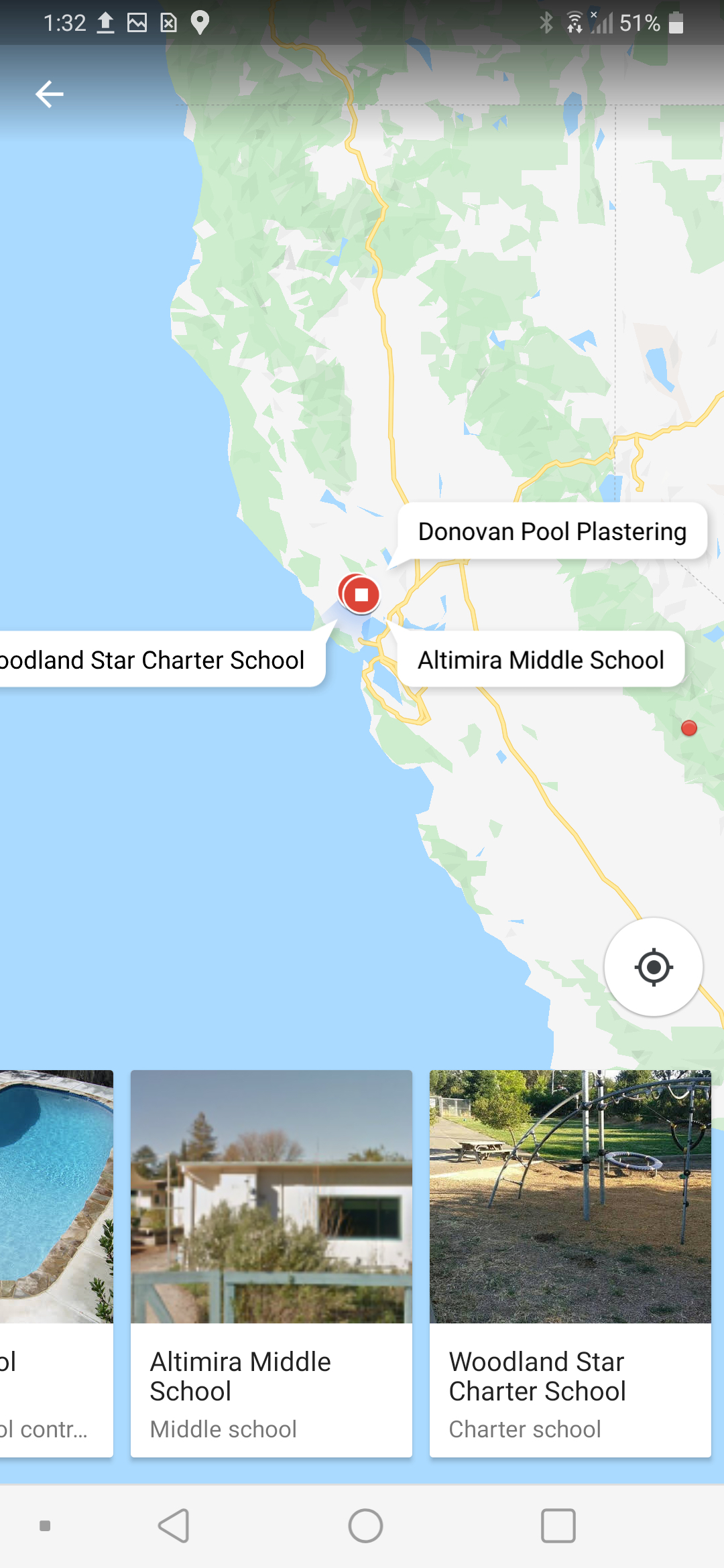
Task: Select the small red dot marker
Action: click(688, 728)
